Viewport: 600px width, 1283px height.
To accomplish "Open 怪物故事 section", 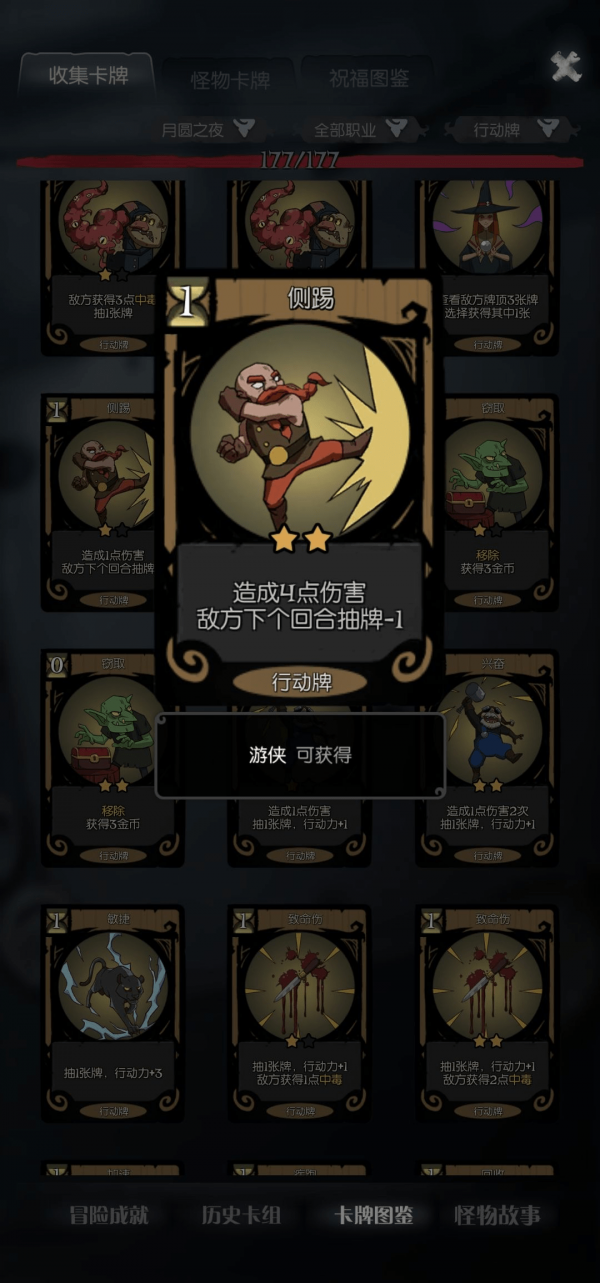I will (497, 1215).
